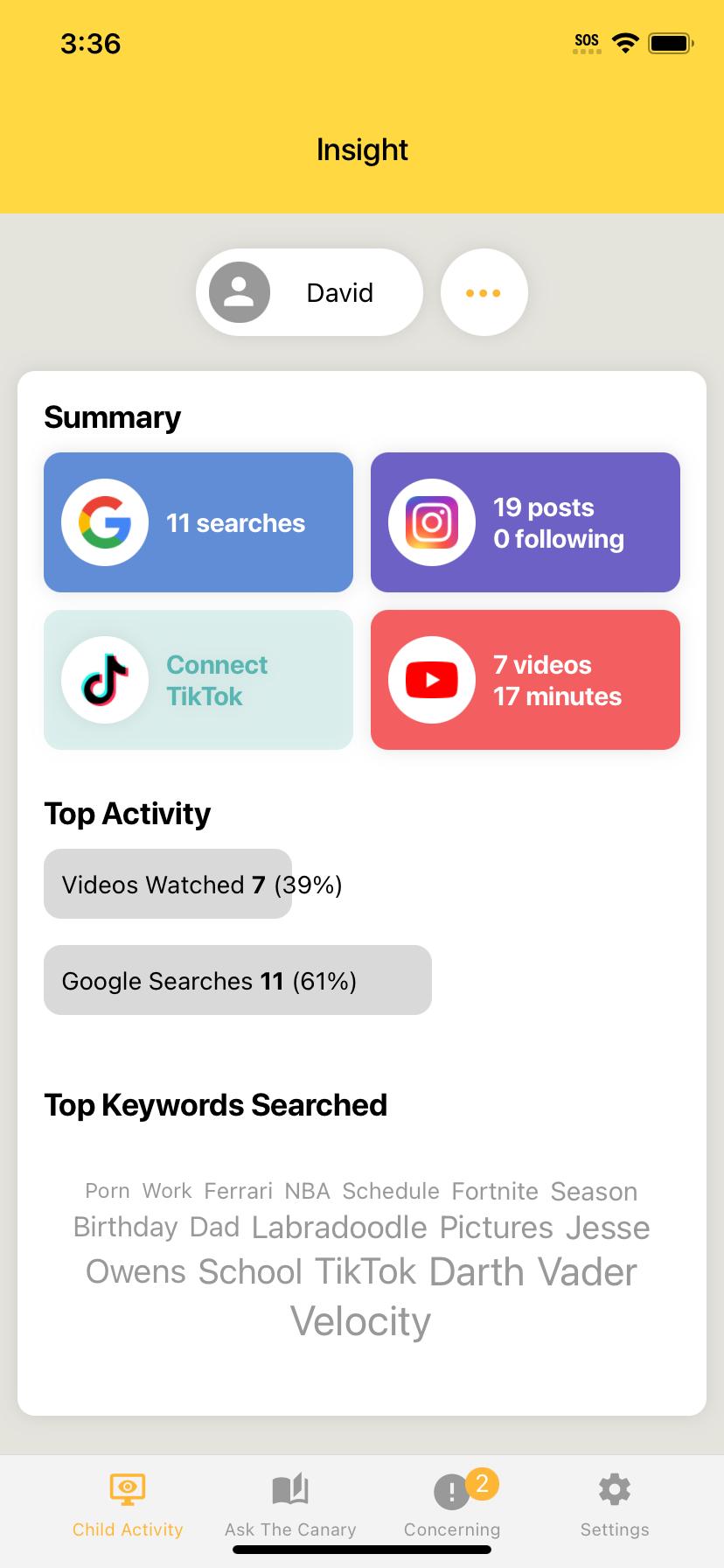724x1568 pixels.
Task: Open the David child profile selector
Action: (x=309, y=292)
